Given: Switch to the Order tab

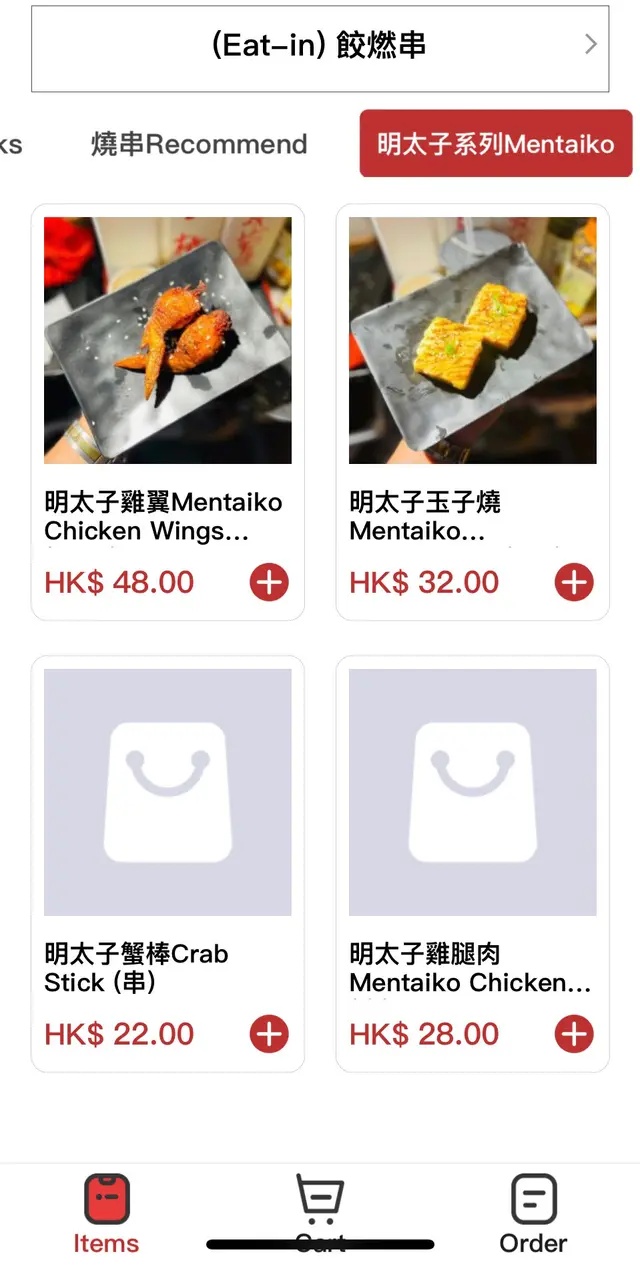Looking at the screenshot, I should [x=533, y=1212].
